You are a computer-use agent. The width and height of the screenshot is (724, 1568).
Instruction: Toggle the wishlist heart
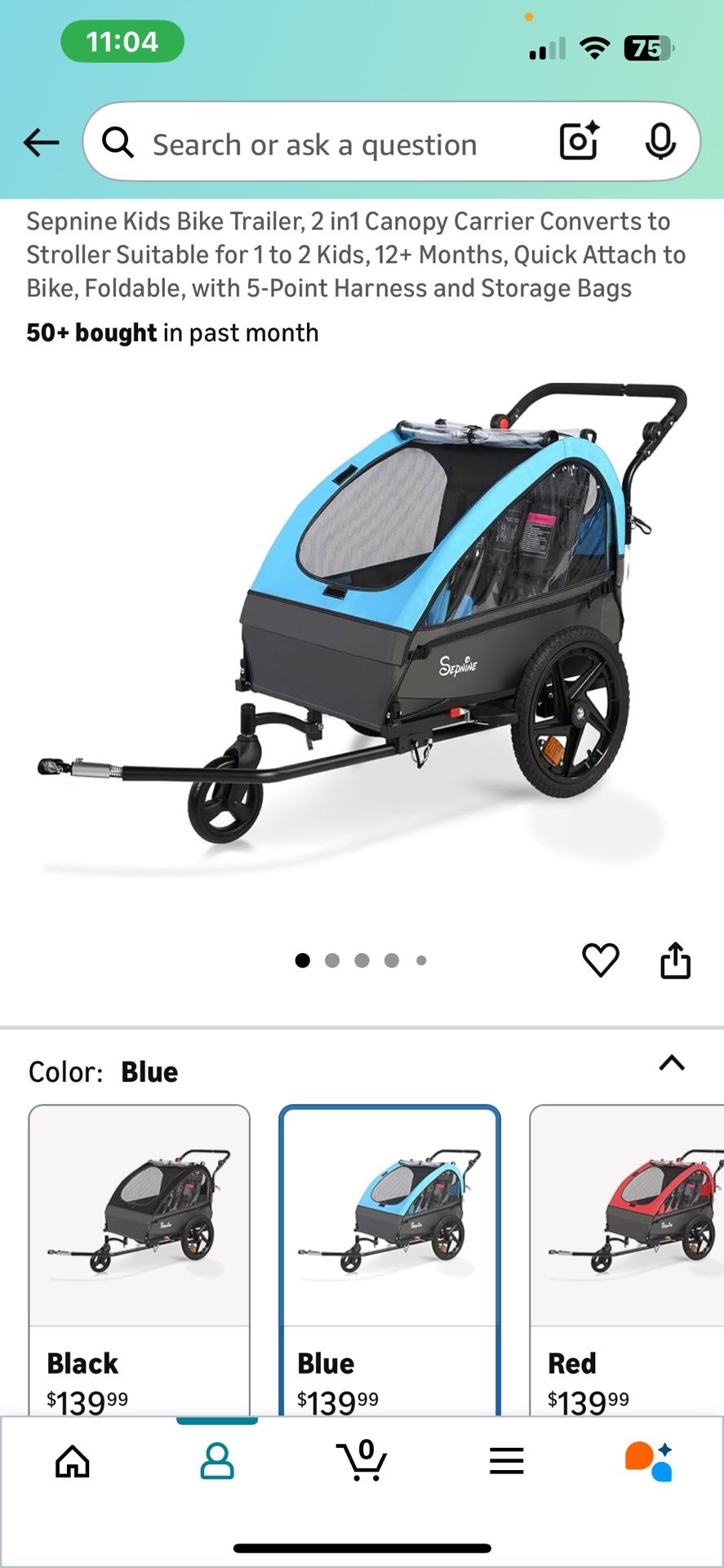[600, 960]
